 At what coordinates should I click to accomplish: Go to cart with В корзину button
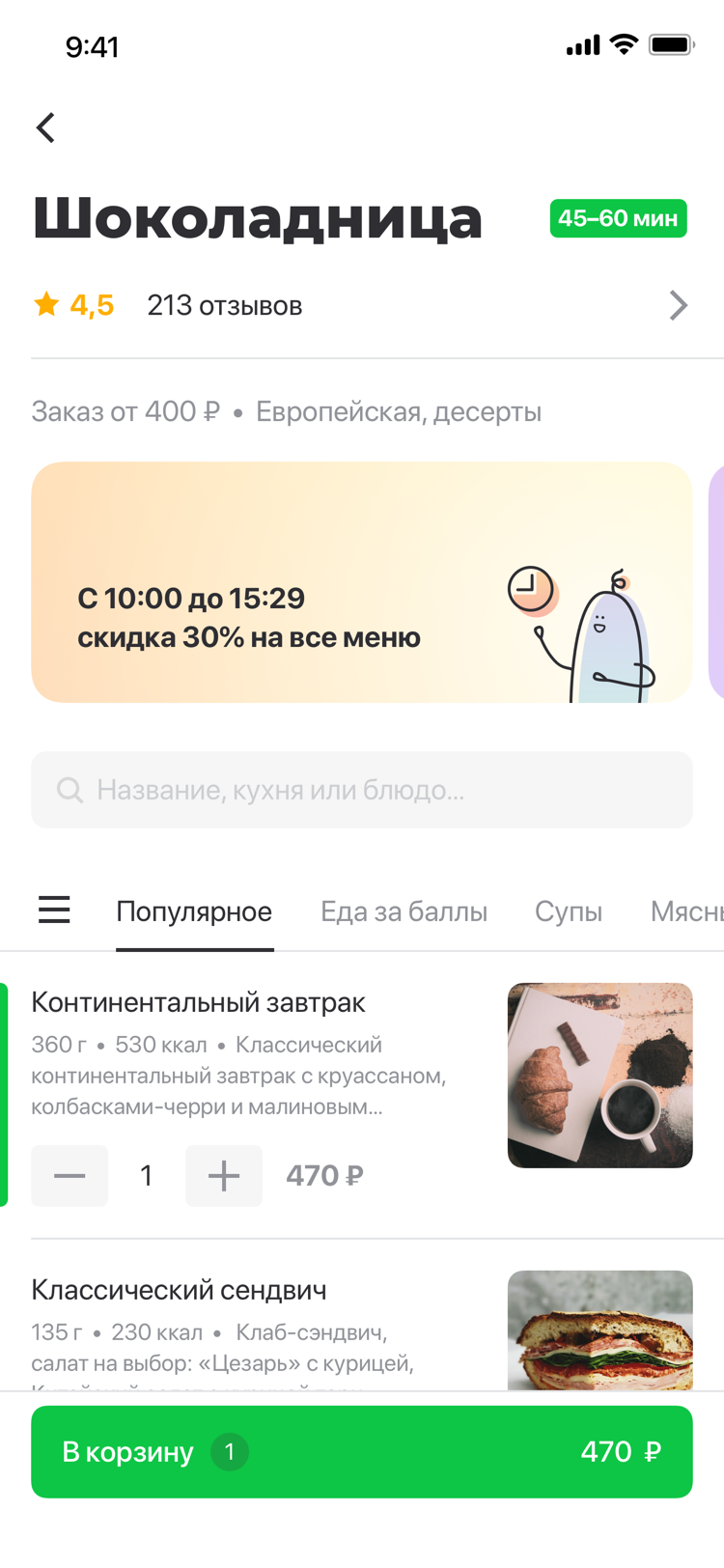click(x=362, y=1452)
